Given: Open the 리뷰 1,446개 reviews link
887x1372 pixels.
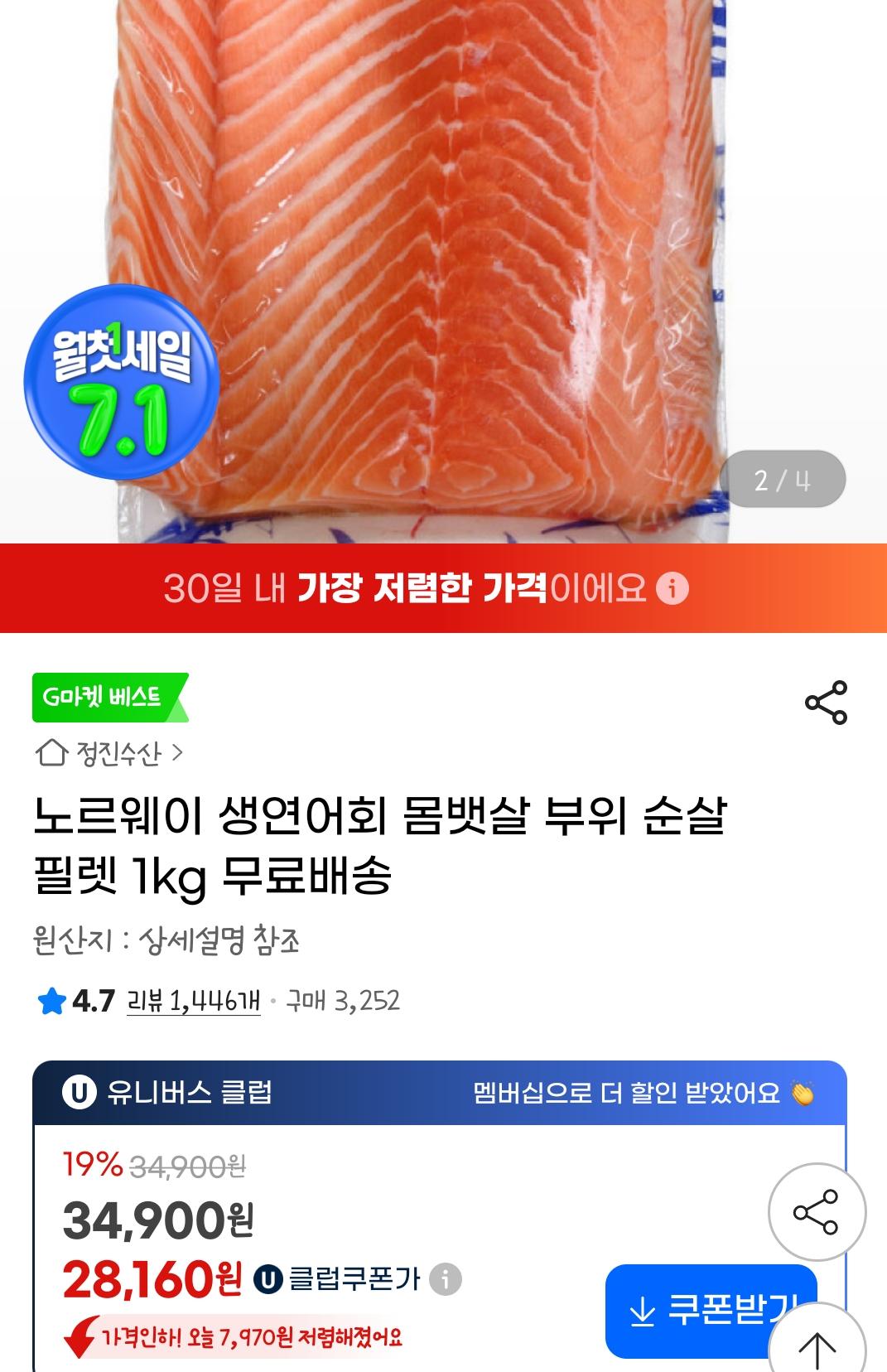Looking at the screenshot, I should click(x=193, y=1001).
